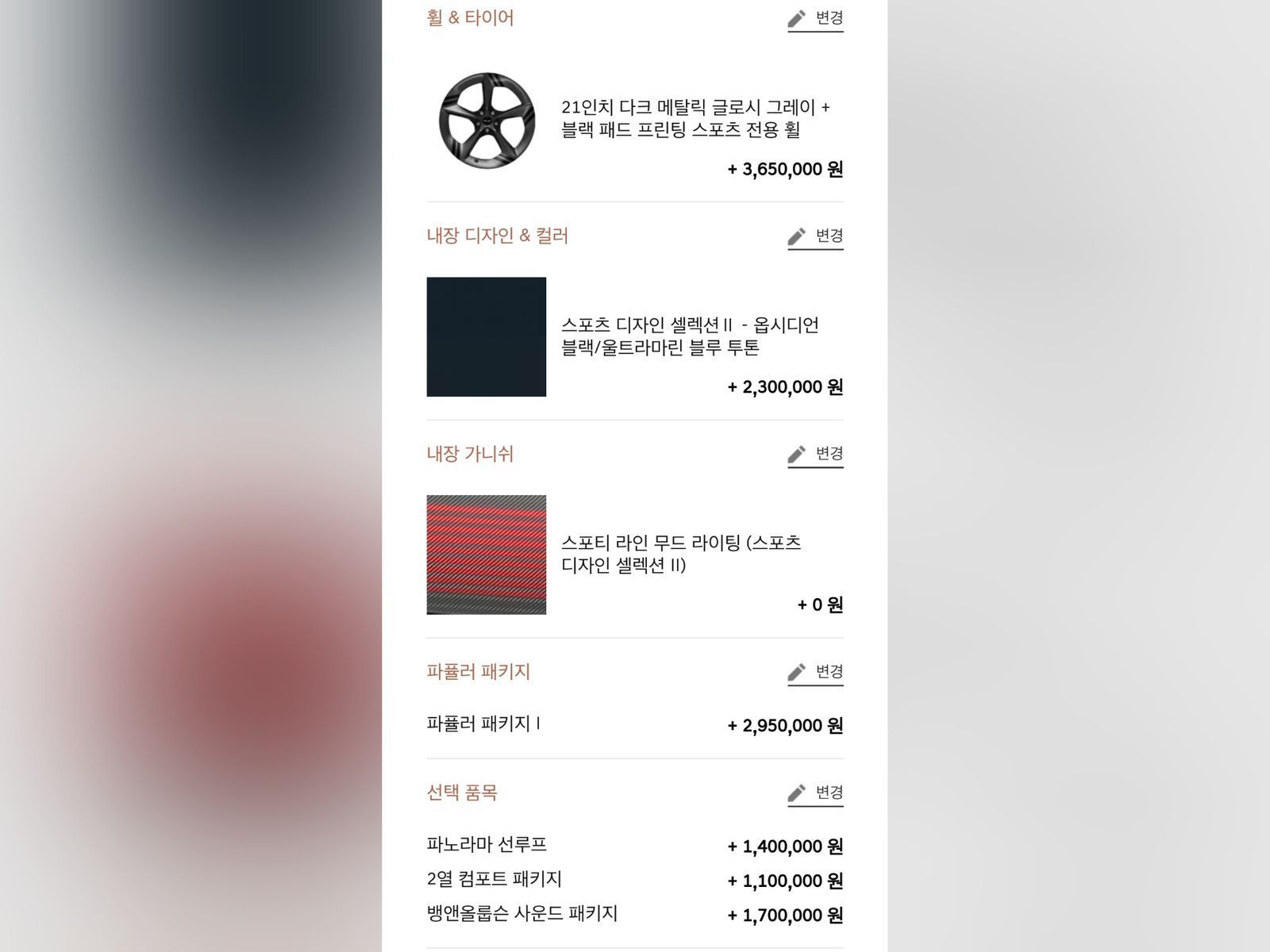The width and height of the screenshot is (1270, 952).
Task: Change the 내장 가니쉬 option
Action: pos(815,454)
